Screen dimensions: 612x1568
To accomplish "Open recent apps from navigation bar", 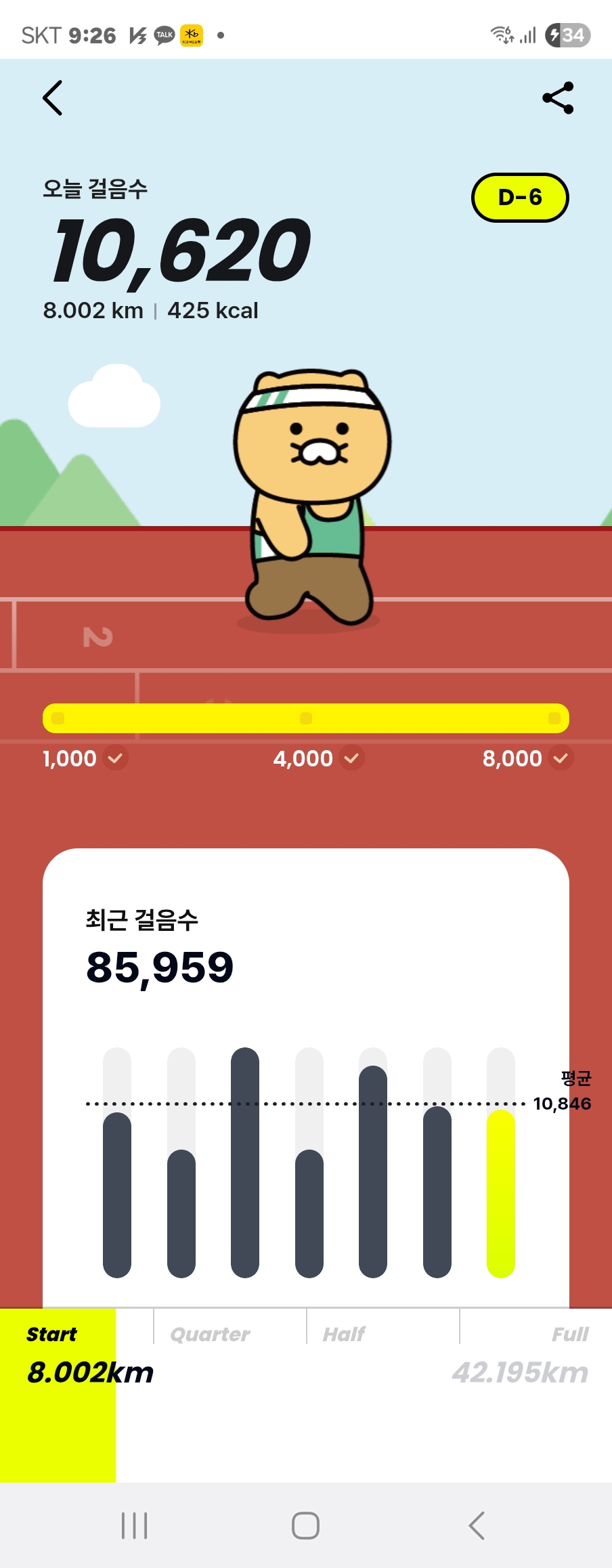I will 134,1525.
